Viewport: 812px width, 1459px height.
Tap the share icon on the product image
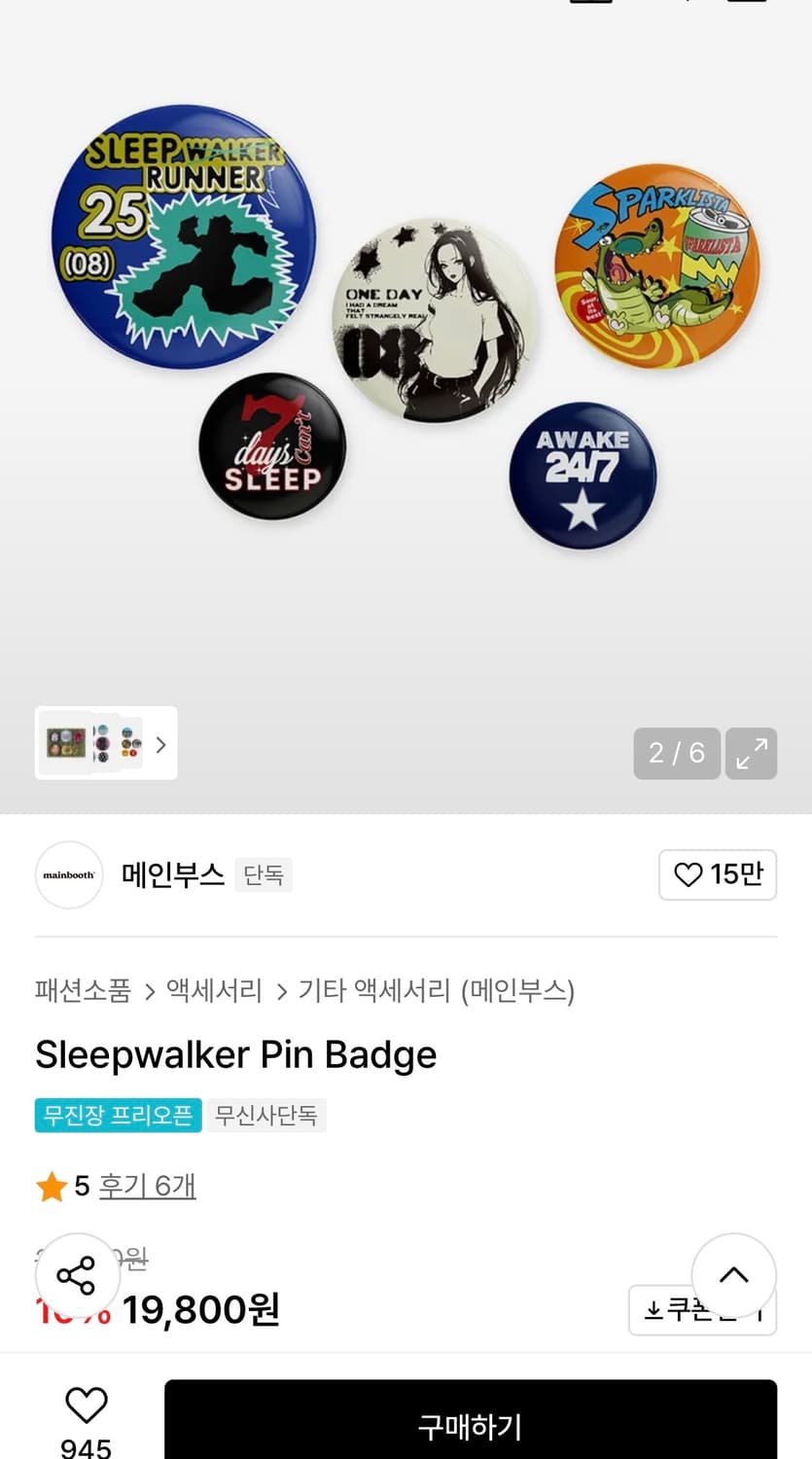point(78,1275)
